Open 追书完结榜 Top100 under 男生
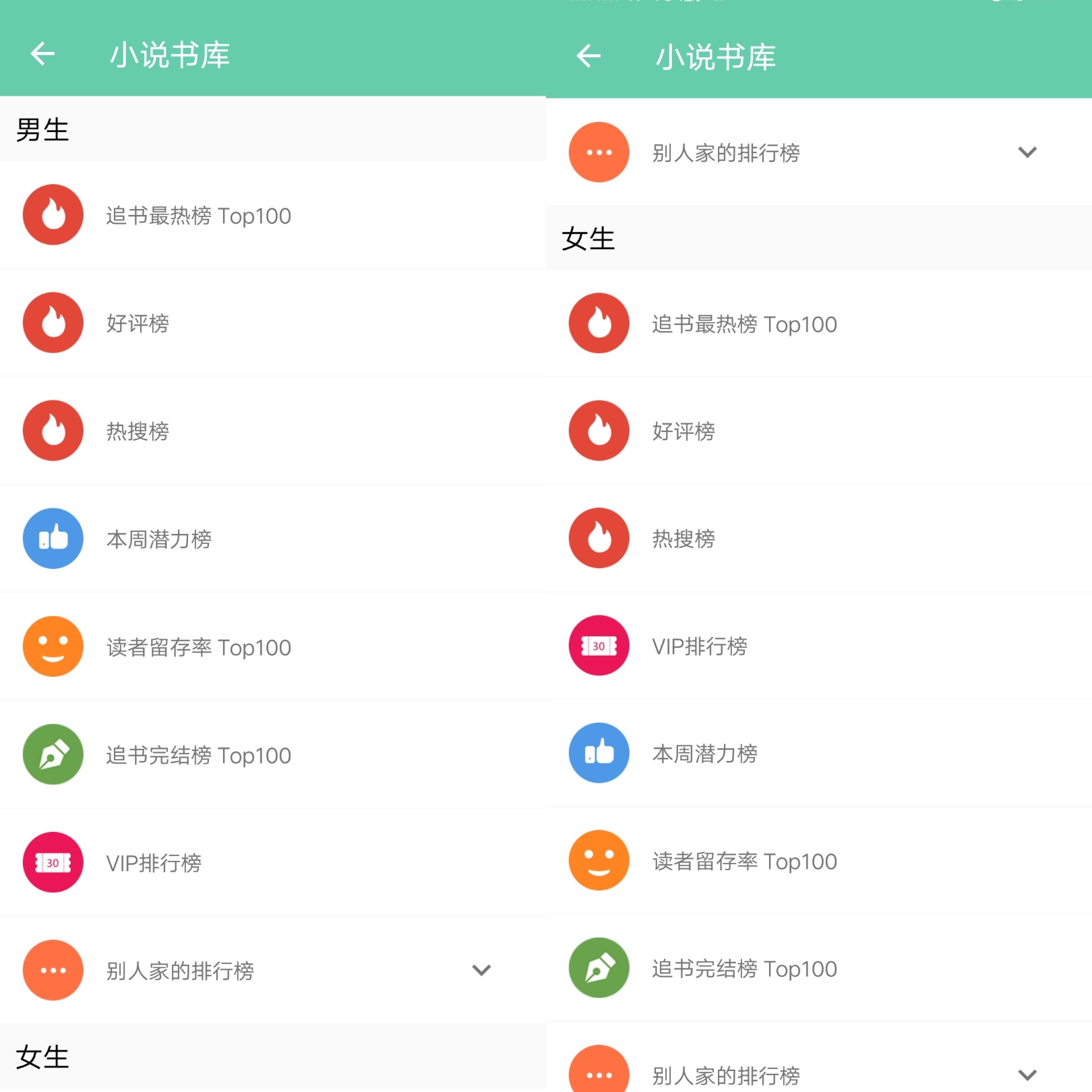 [x=198, y=755]
